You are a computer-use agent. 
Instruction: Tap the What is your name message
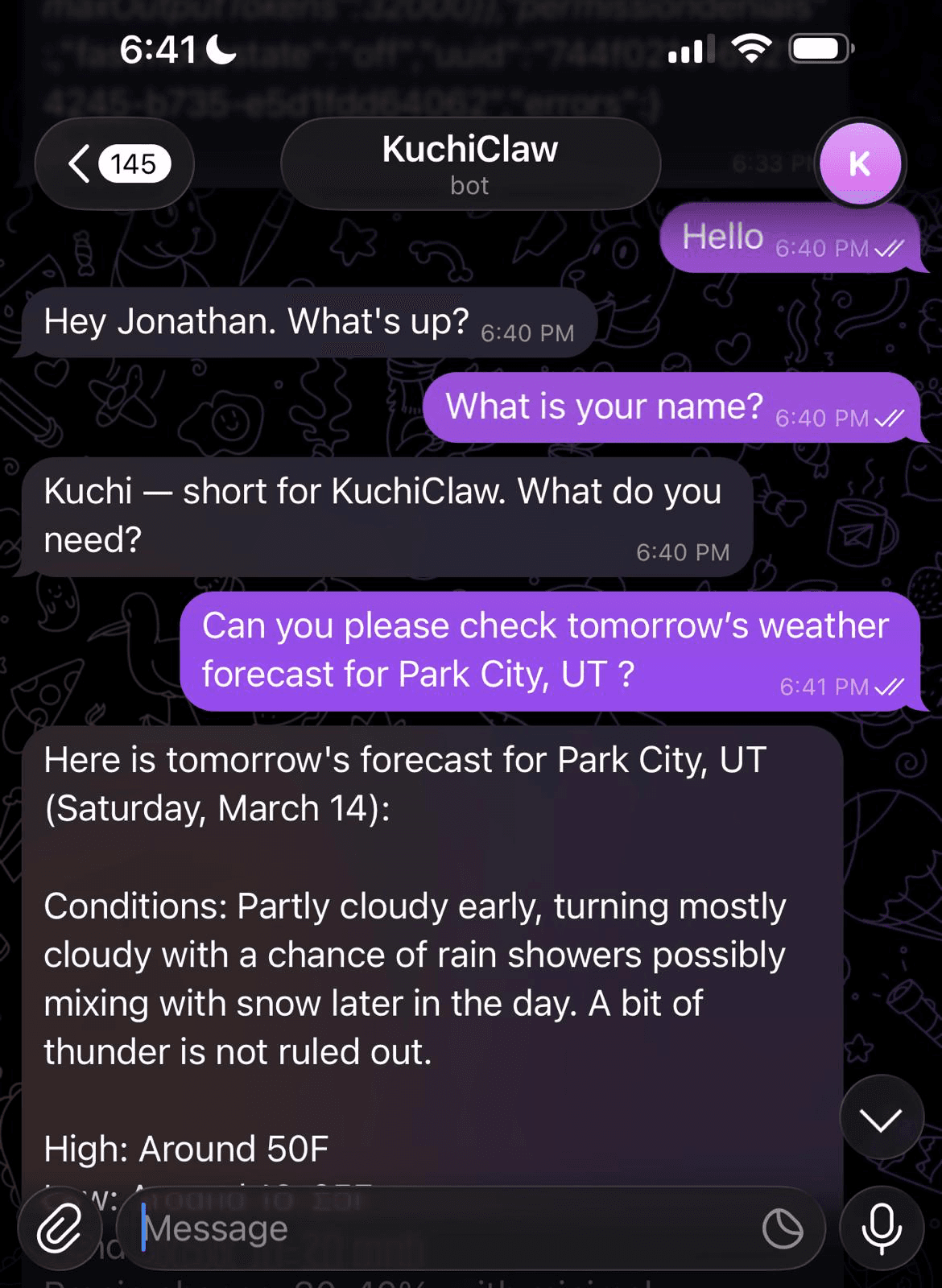tap(604, 407)
